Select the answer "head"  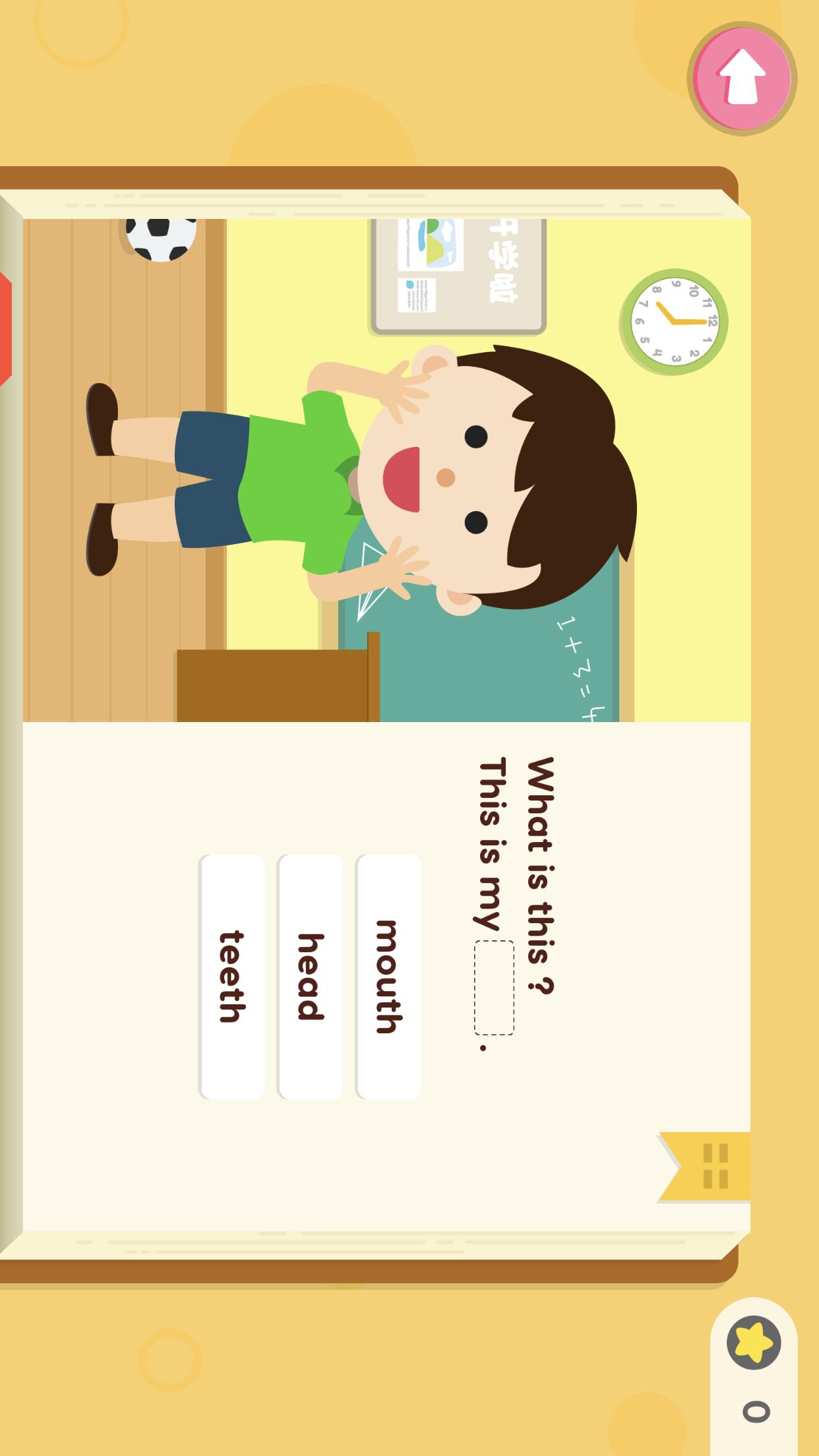tap(310, 977)
